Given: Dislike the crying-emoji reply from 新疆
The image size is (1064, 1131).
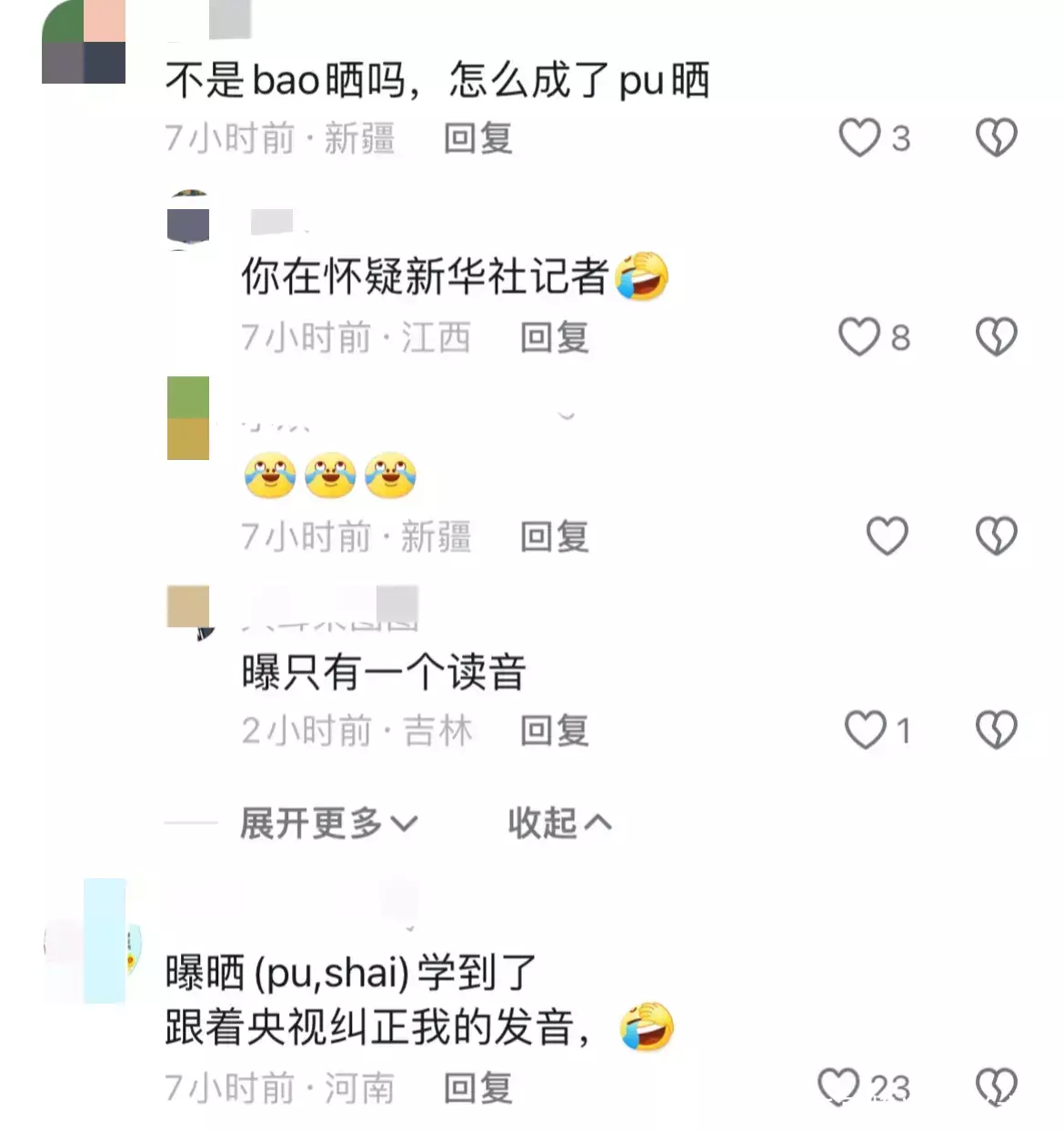Looking at the screenshot, I should (996, 535).
